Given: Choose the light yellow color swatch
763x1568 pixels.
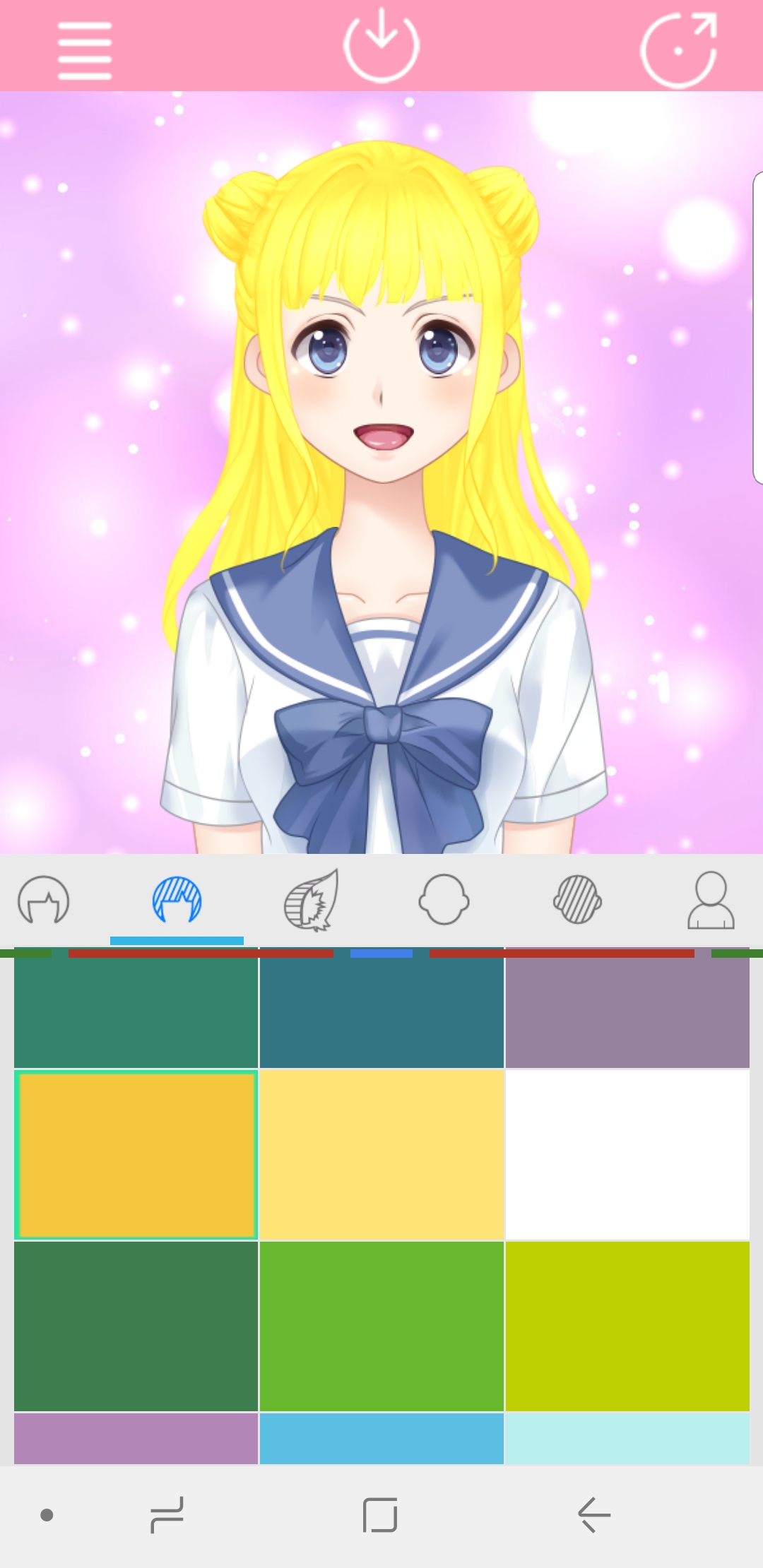Looking at the screenshot, I should (381, 1155).
